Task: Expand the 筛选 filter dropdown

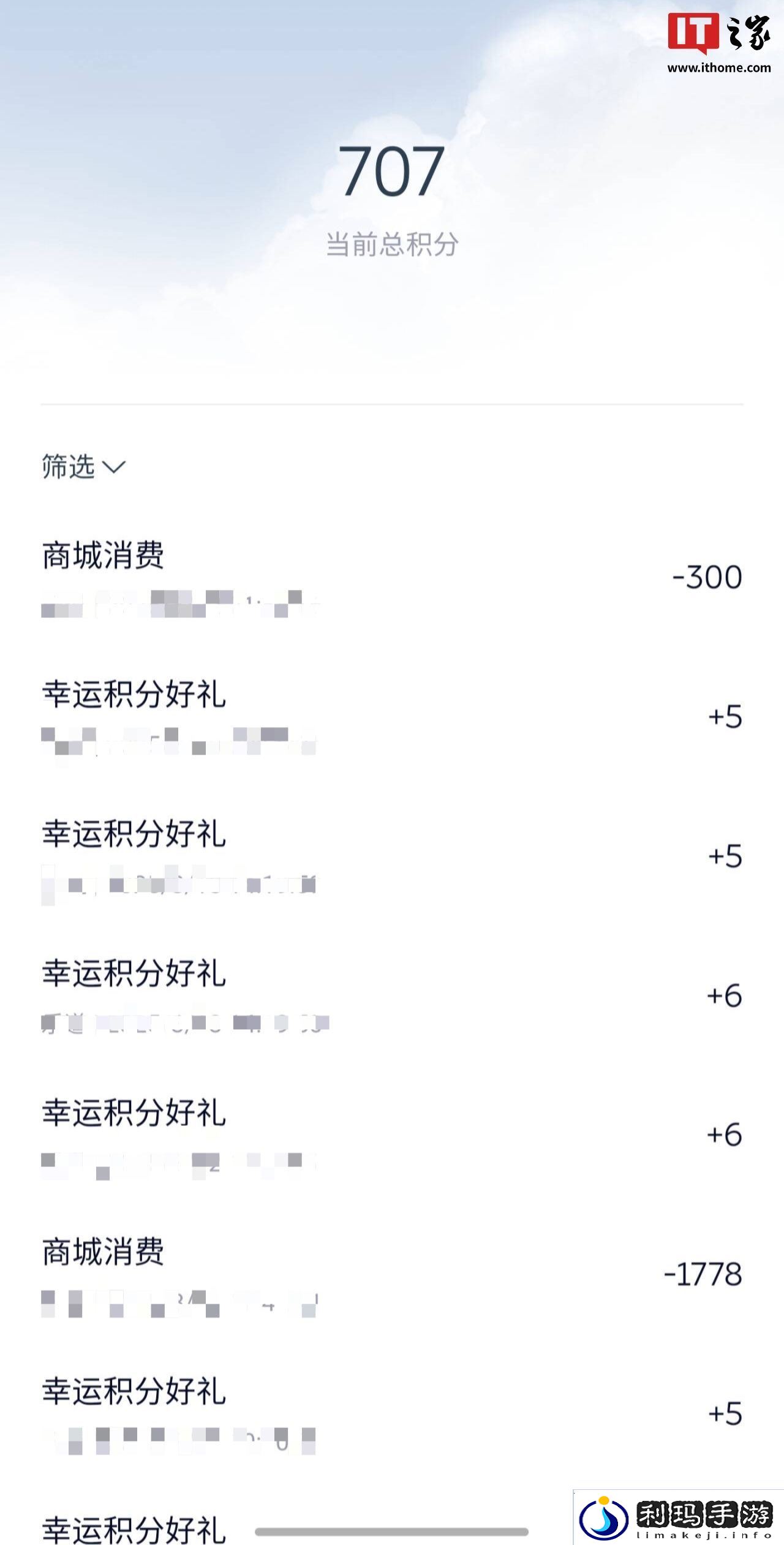Action: (83, 467)
